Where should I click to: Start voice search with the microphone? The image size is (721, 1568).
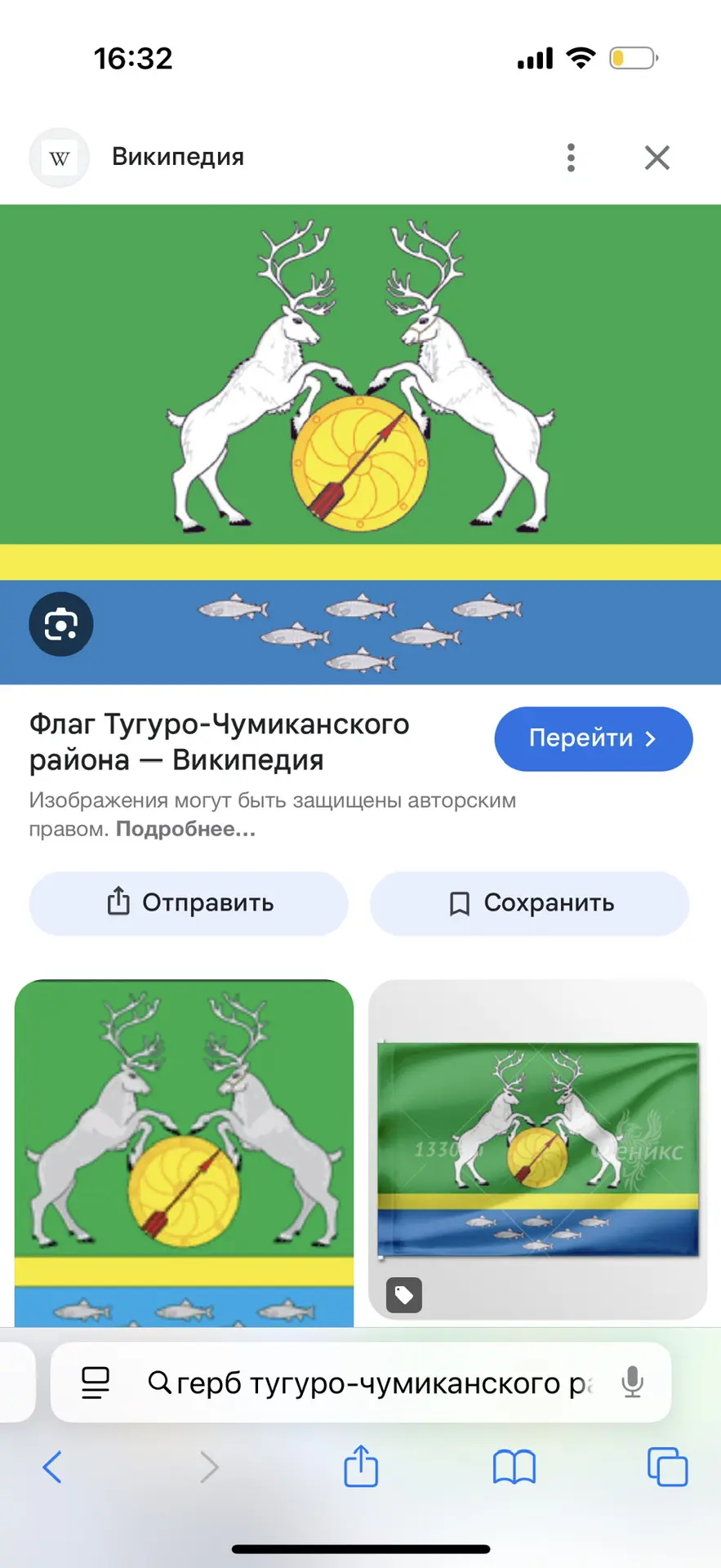[x=632, y=1383]
